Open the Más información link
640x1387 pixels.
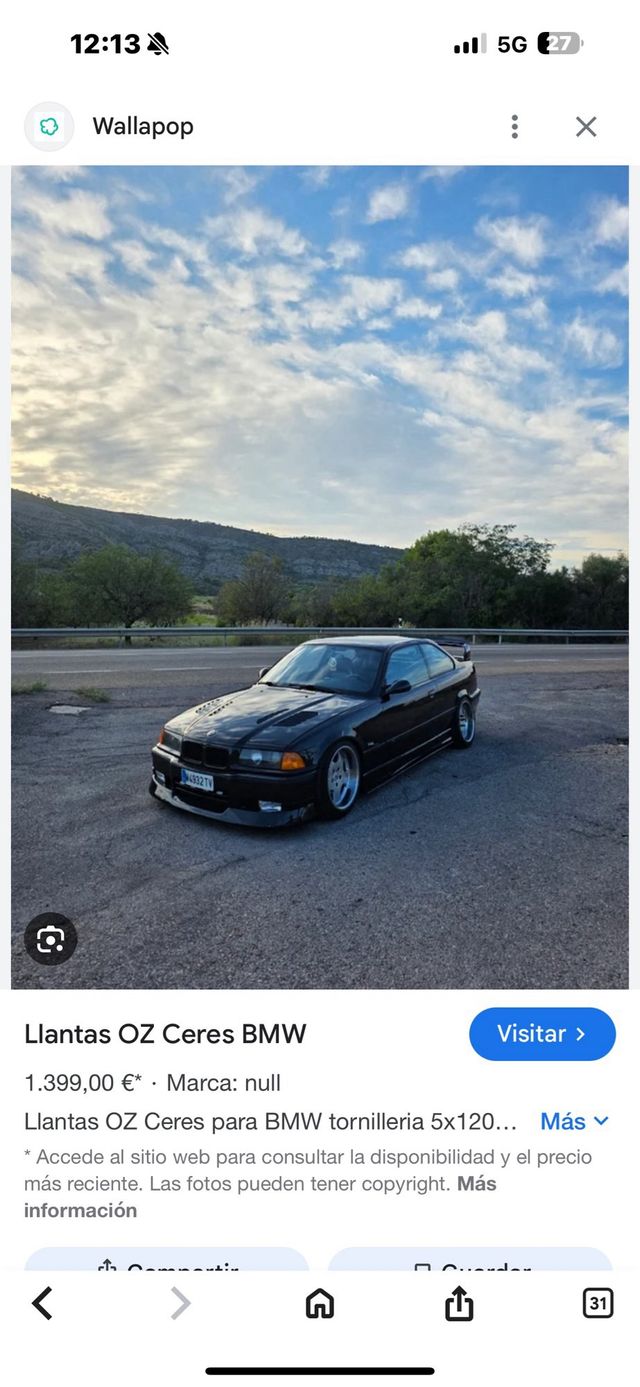[80, 1209]
